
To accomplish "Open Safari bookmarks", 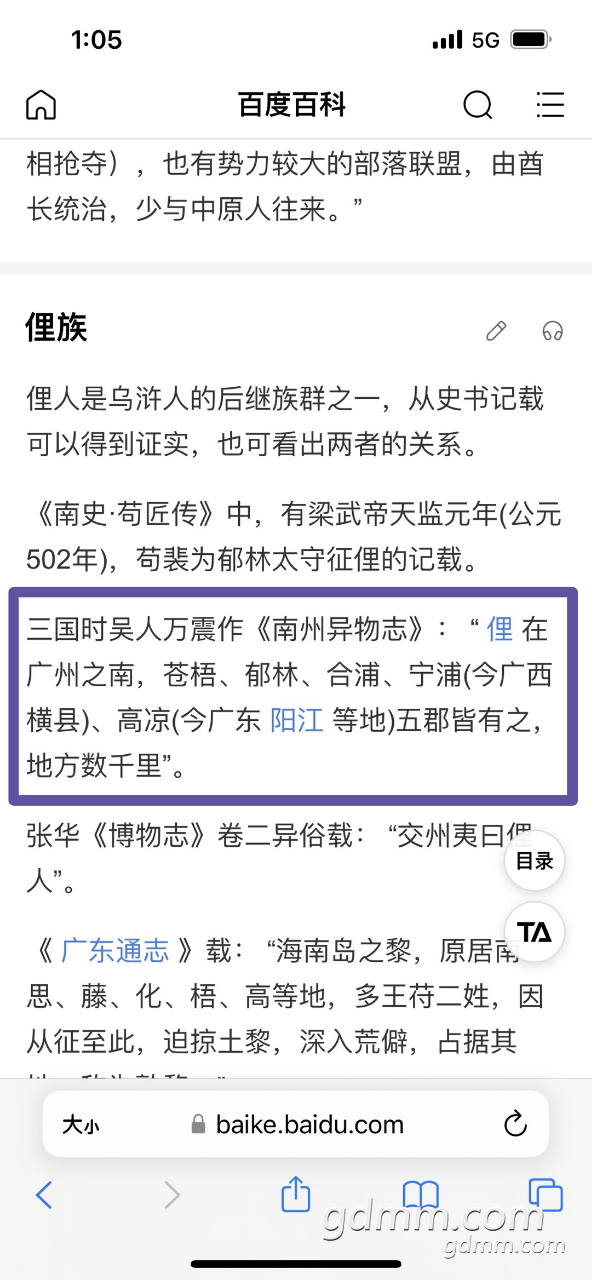I will [x=421, y=1194].
